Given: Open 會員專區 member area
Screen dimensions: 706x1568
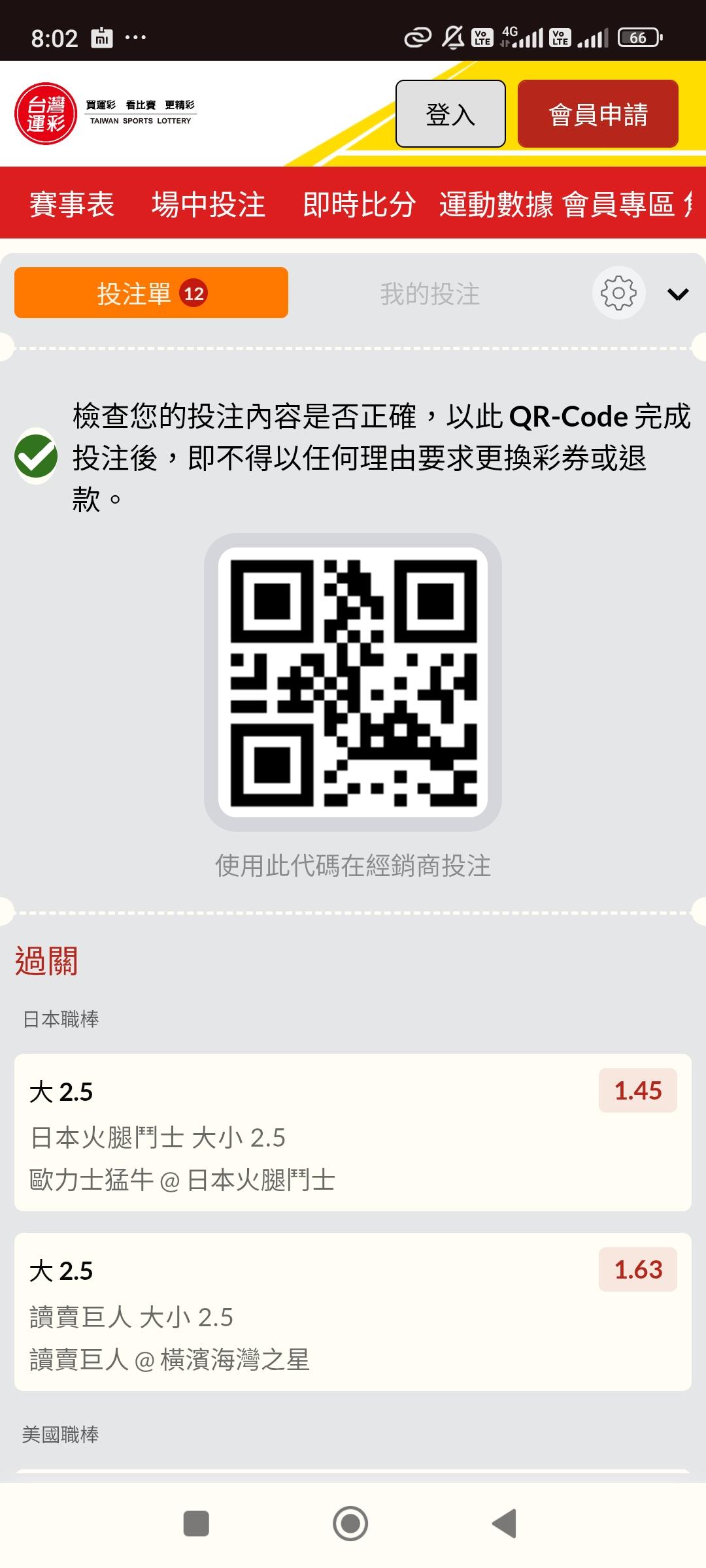Looking at the screenshot, I should (618, 204).
